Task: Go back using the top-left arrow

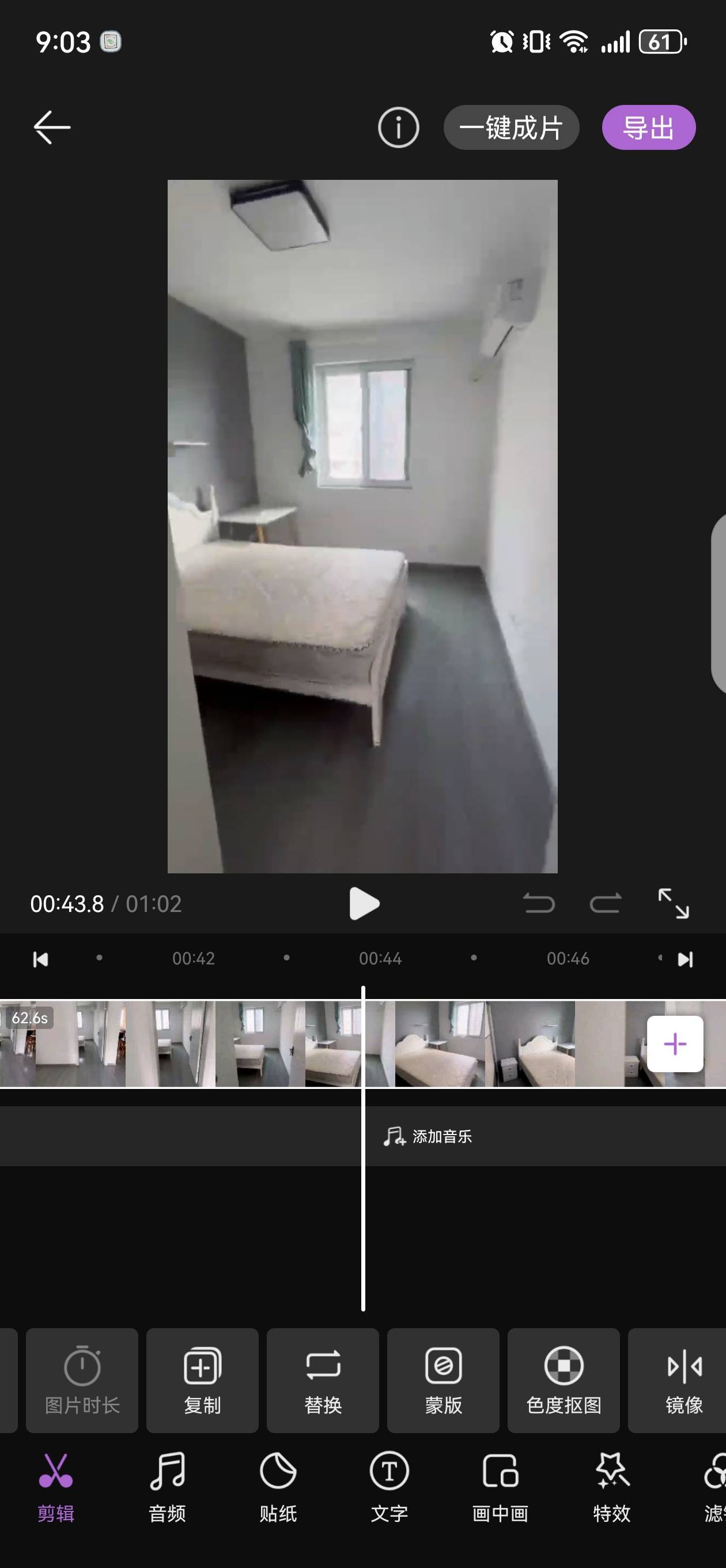Action: pos(52,127)
